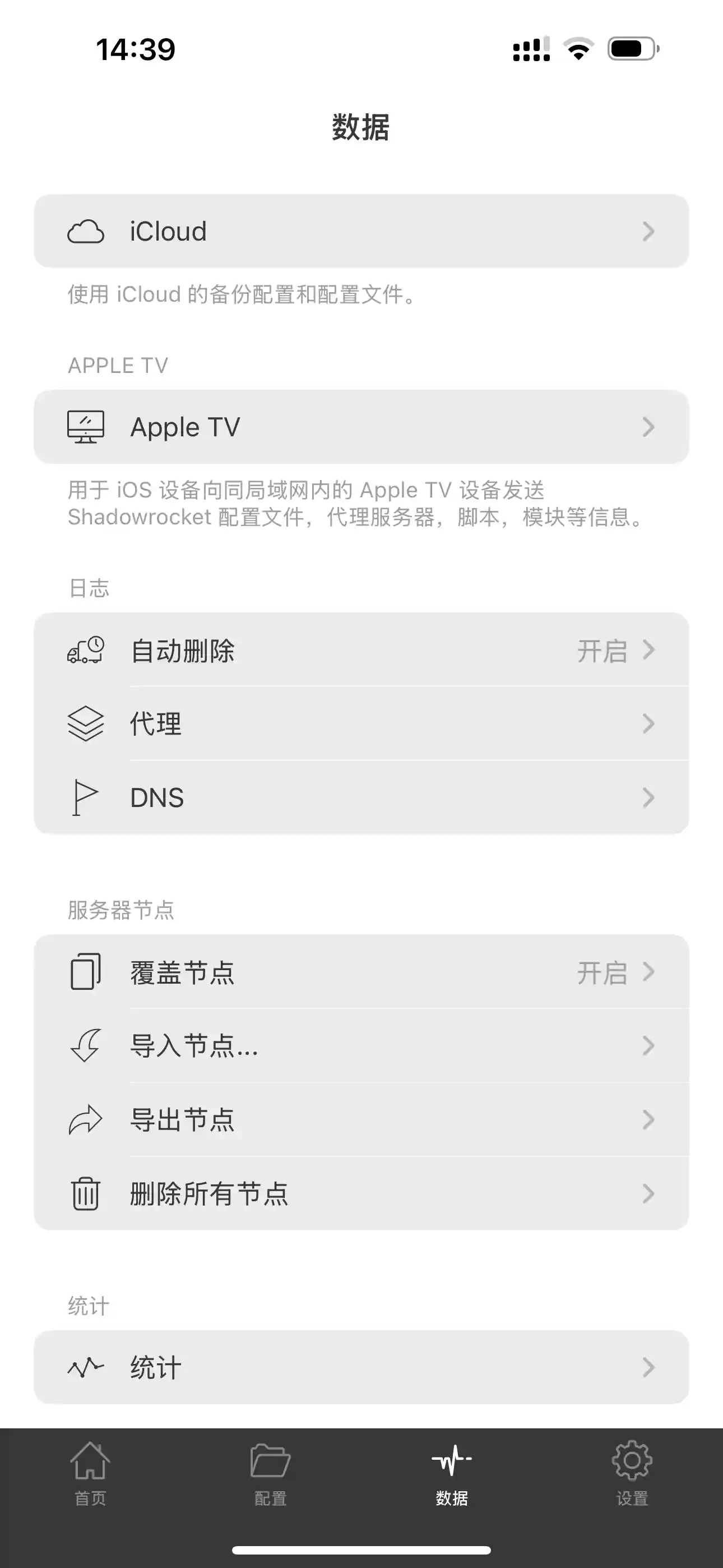
Task: View the DNS log
Action: point(361,797)
